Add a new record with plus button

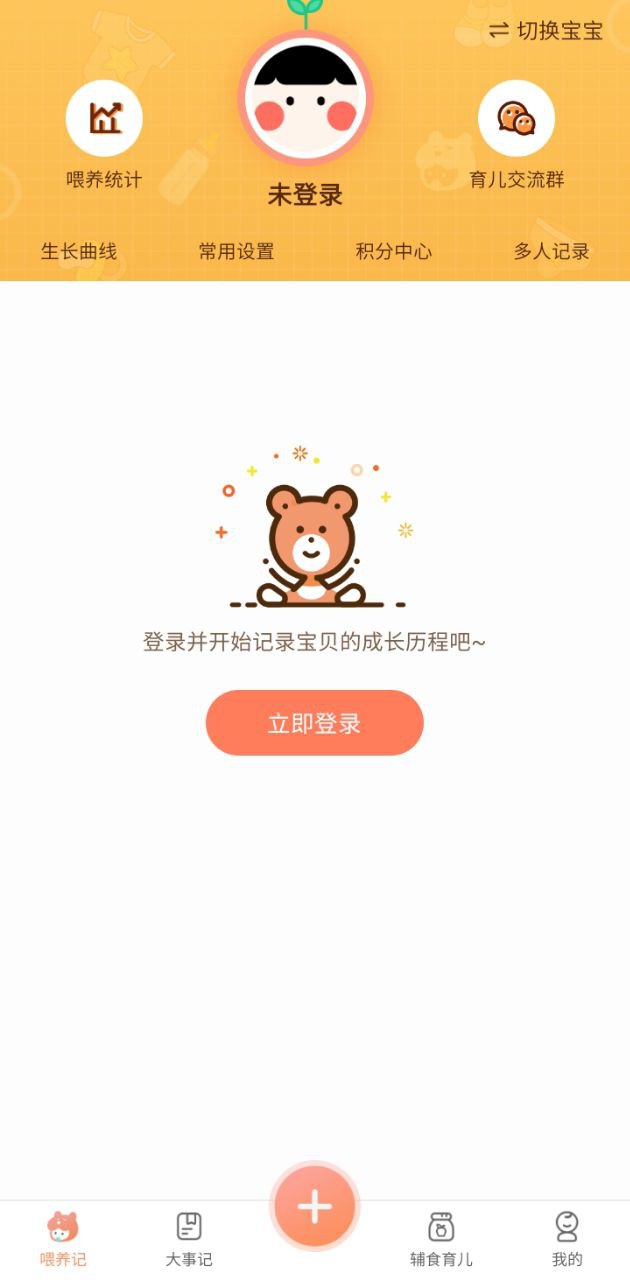click(x=315, y=1207)
